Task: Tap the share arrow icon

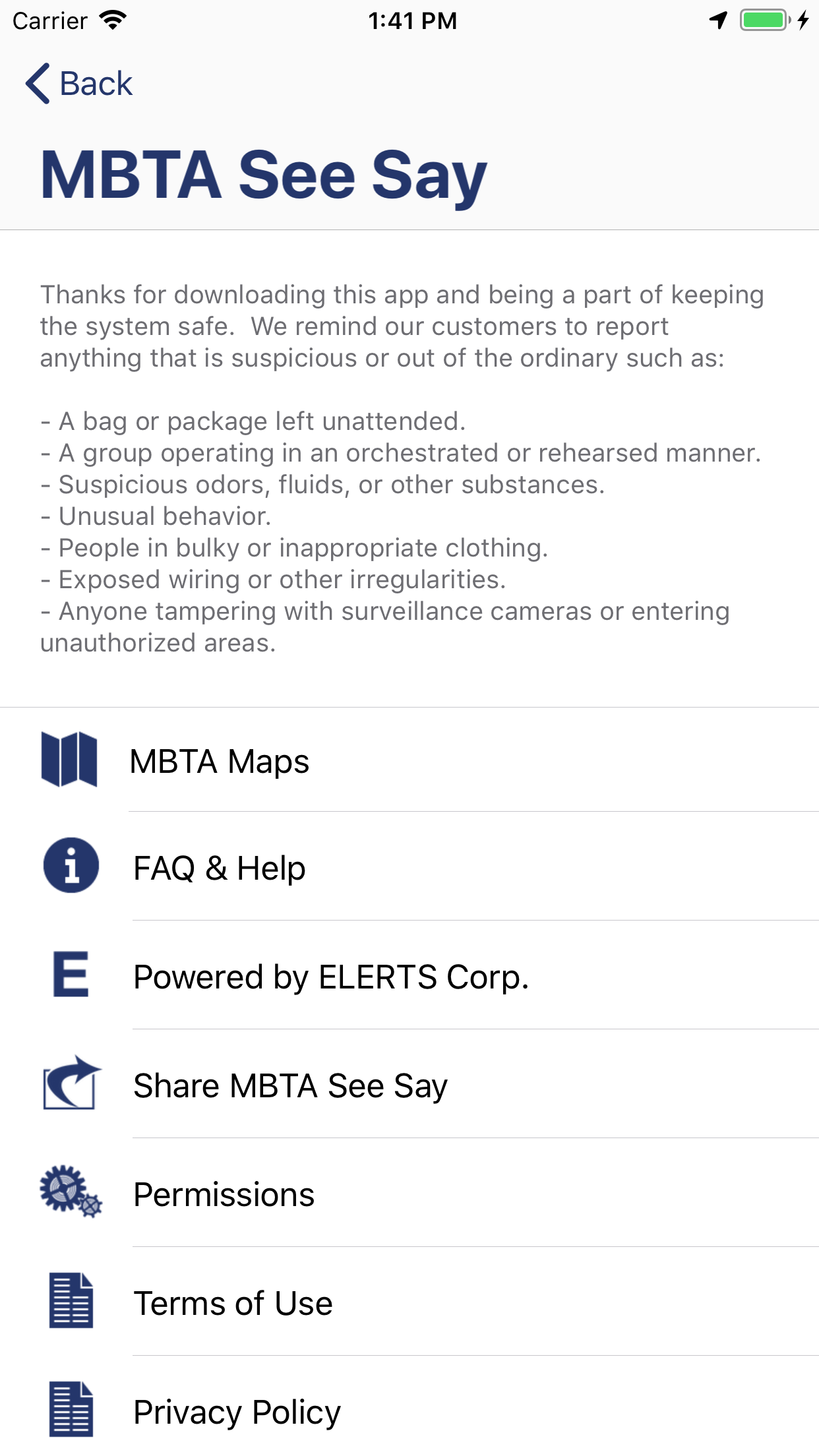Action: point(69,1085)
